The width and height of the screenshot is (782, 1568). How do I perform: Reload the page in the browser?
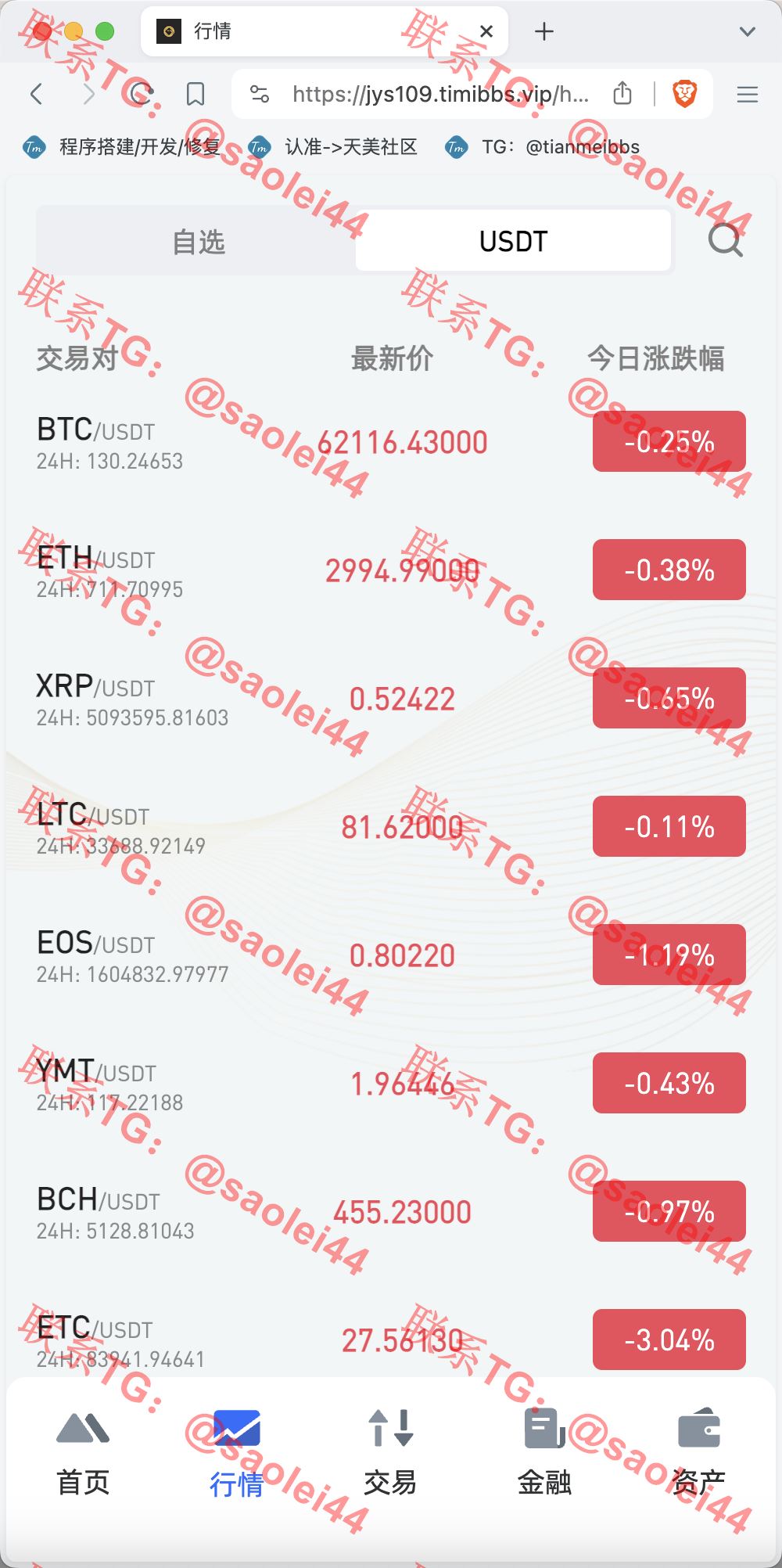tap(141, 94)
